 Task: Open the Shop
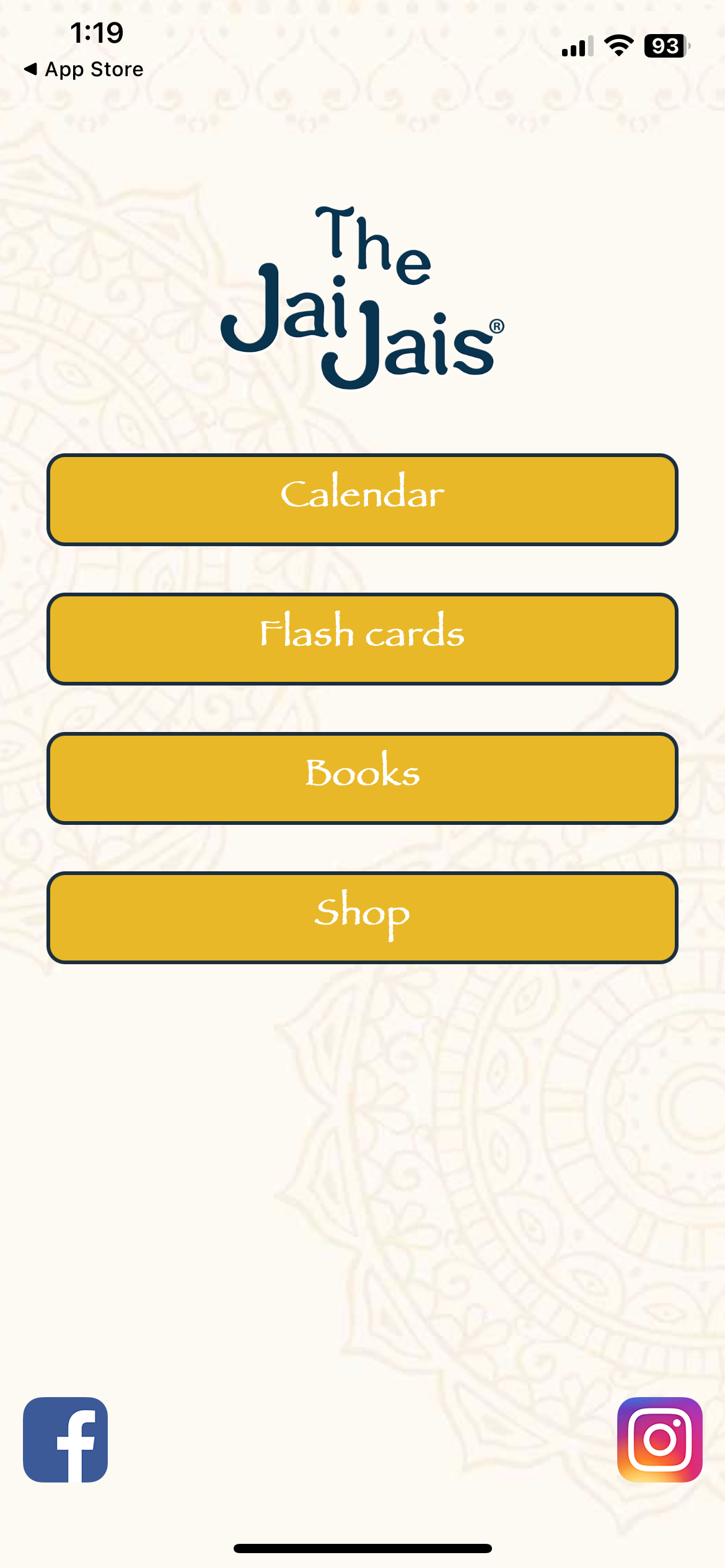coord(362,917)
